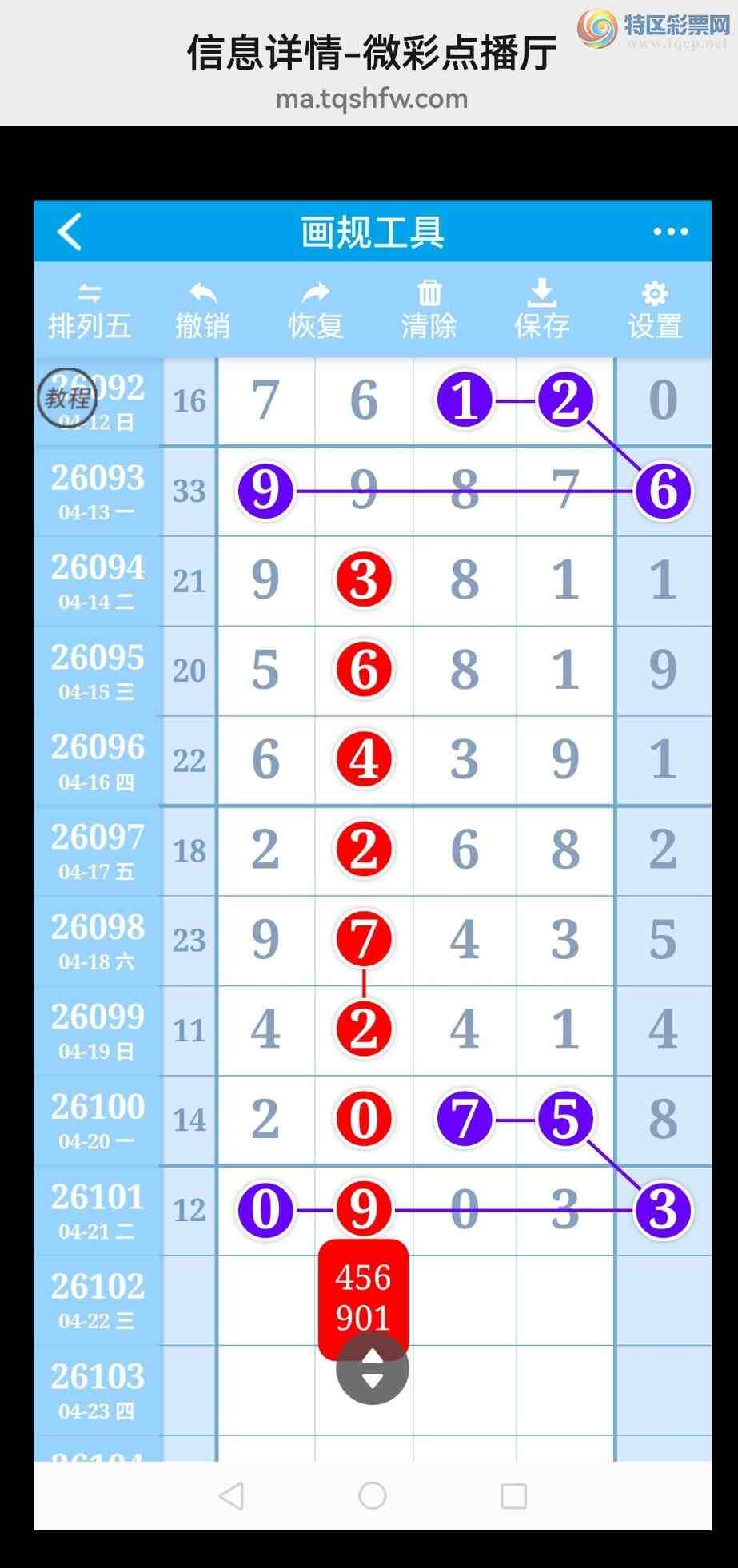738x1568 pixels.
Task: Redo the drawing with 恢复
Action: coord(316,311)
